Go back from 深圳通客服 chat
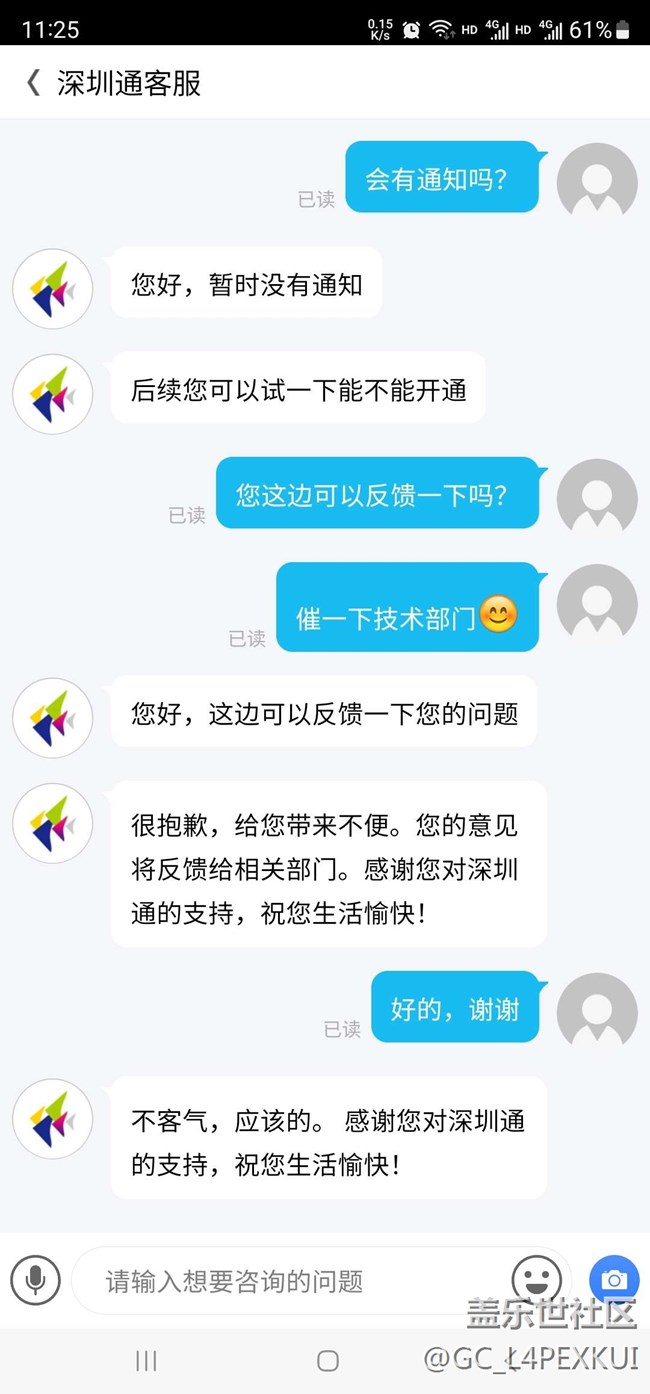The width and height of the screenshot is (650, 1394). pos(33,83)
